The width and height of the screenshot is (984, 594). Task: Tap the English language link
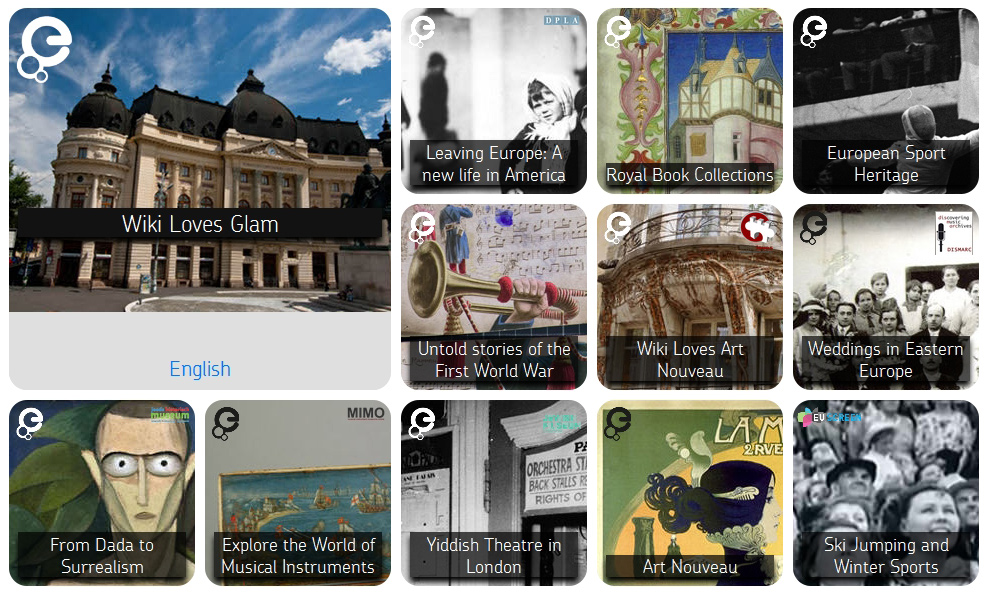click(x=200, y=369)
